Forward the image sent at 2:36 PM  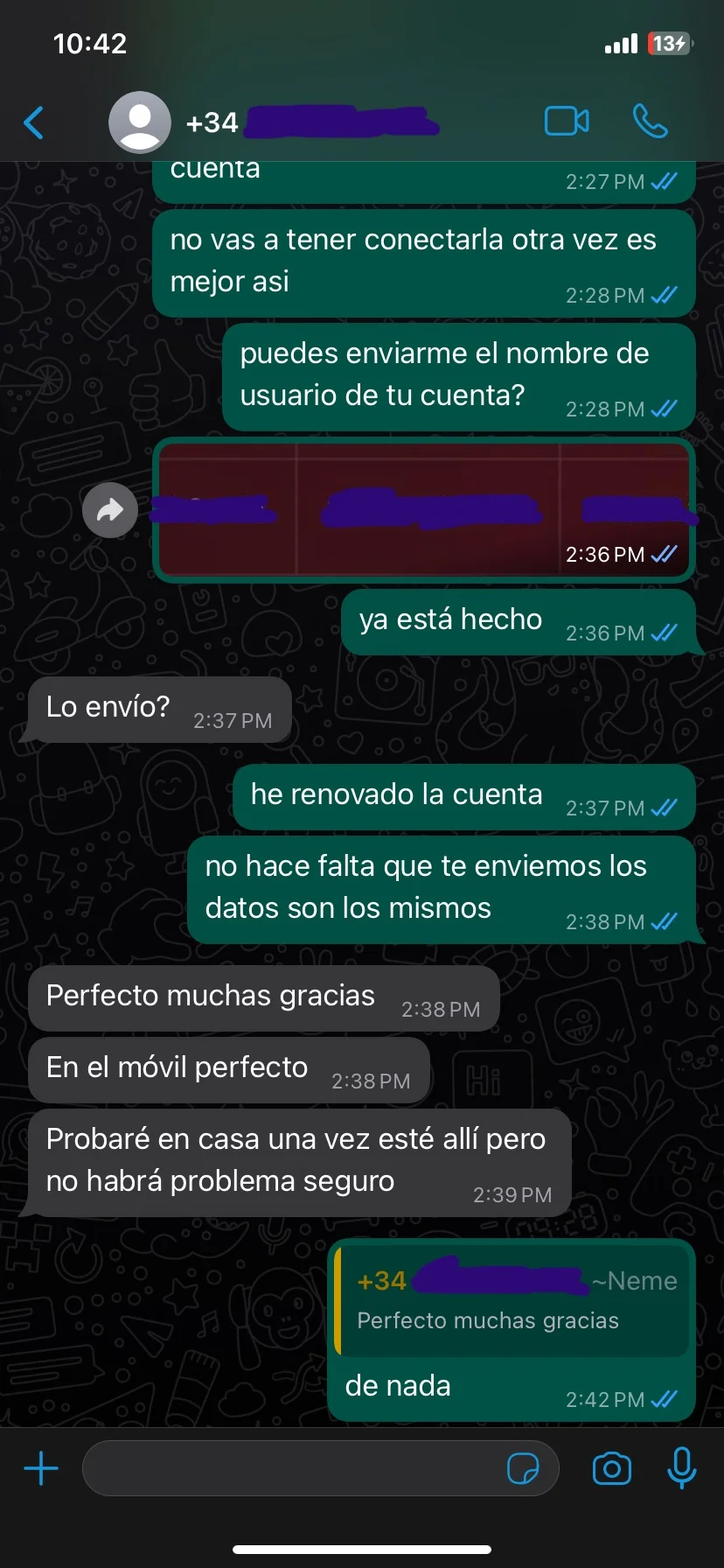tap(110, 509)
